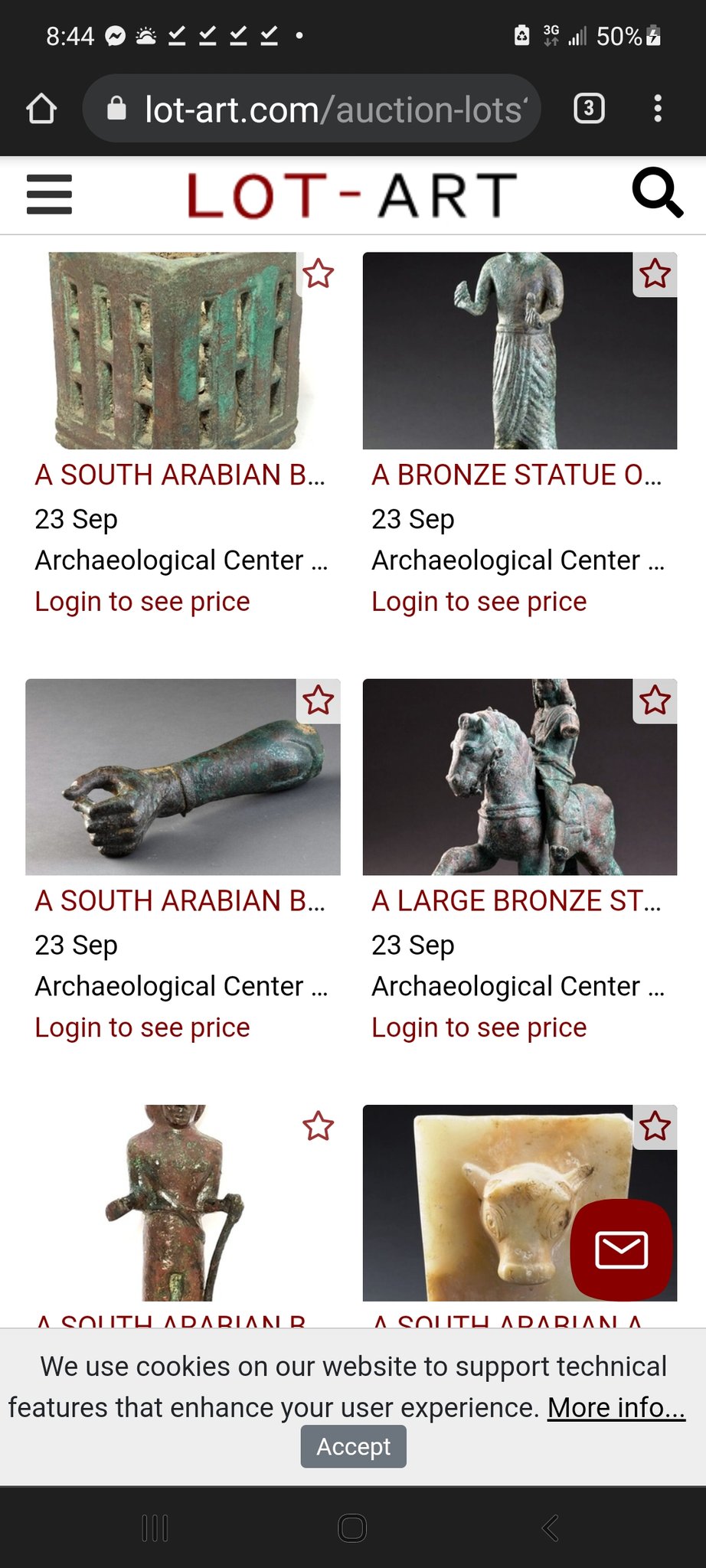
Task: Star the alabaster bull head lot
Action: (655, 1126)
